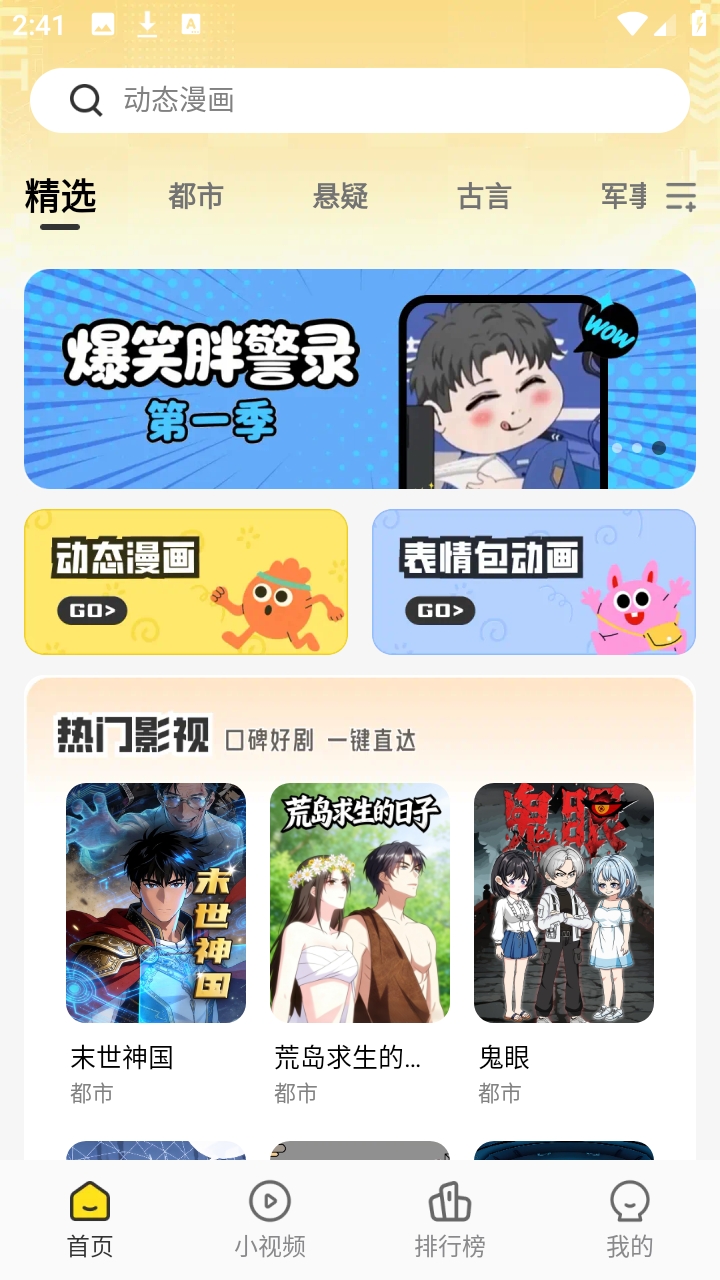Select the 军事 tab
The width and height of the screenshot is (720, 1280).
tap(624, 197)
